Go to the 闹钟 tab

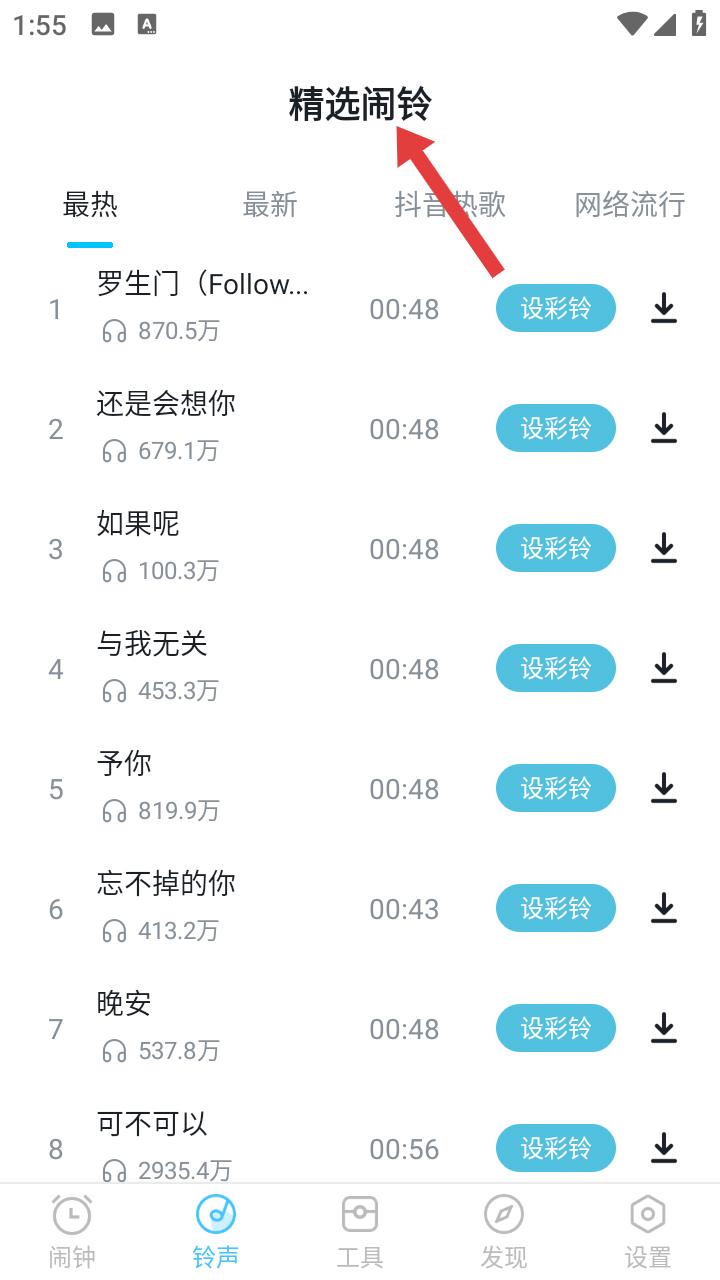click(x=72, y=1232)
